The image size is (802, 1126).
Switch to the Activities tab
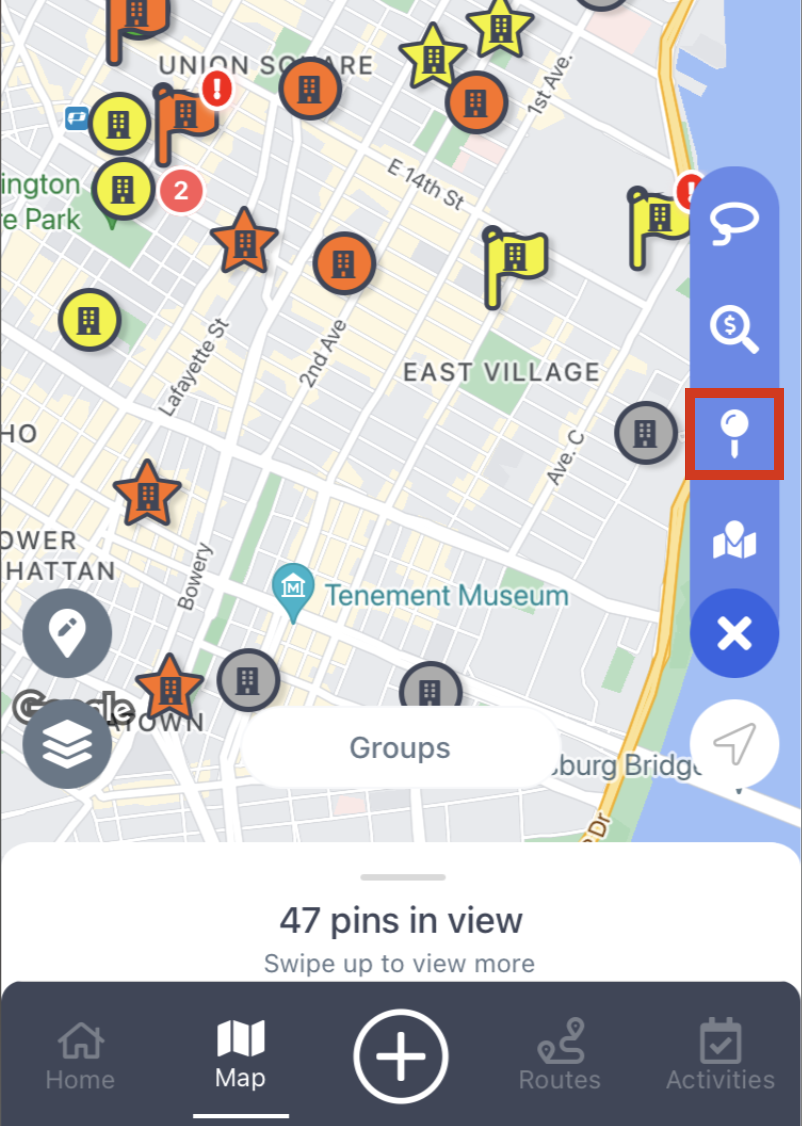720,1055
